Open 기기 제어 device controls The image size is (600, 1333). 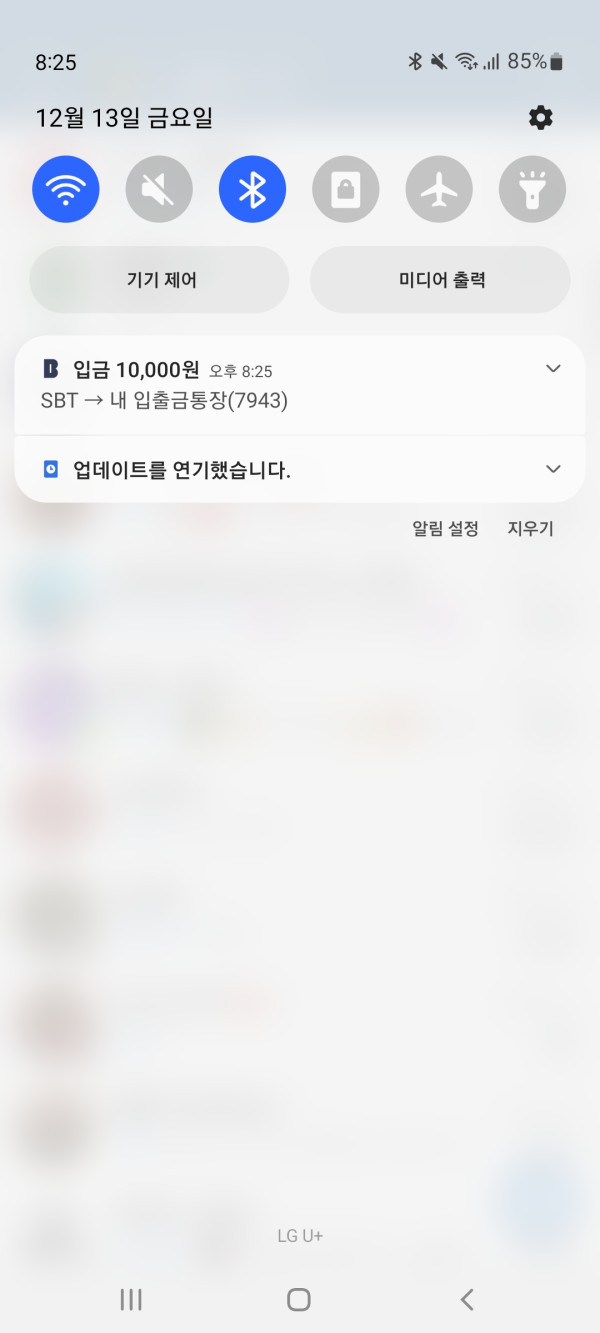[x=160, y=280]
